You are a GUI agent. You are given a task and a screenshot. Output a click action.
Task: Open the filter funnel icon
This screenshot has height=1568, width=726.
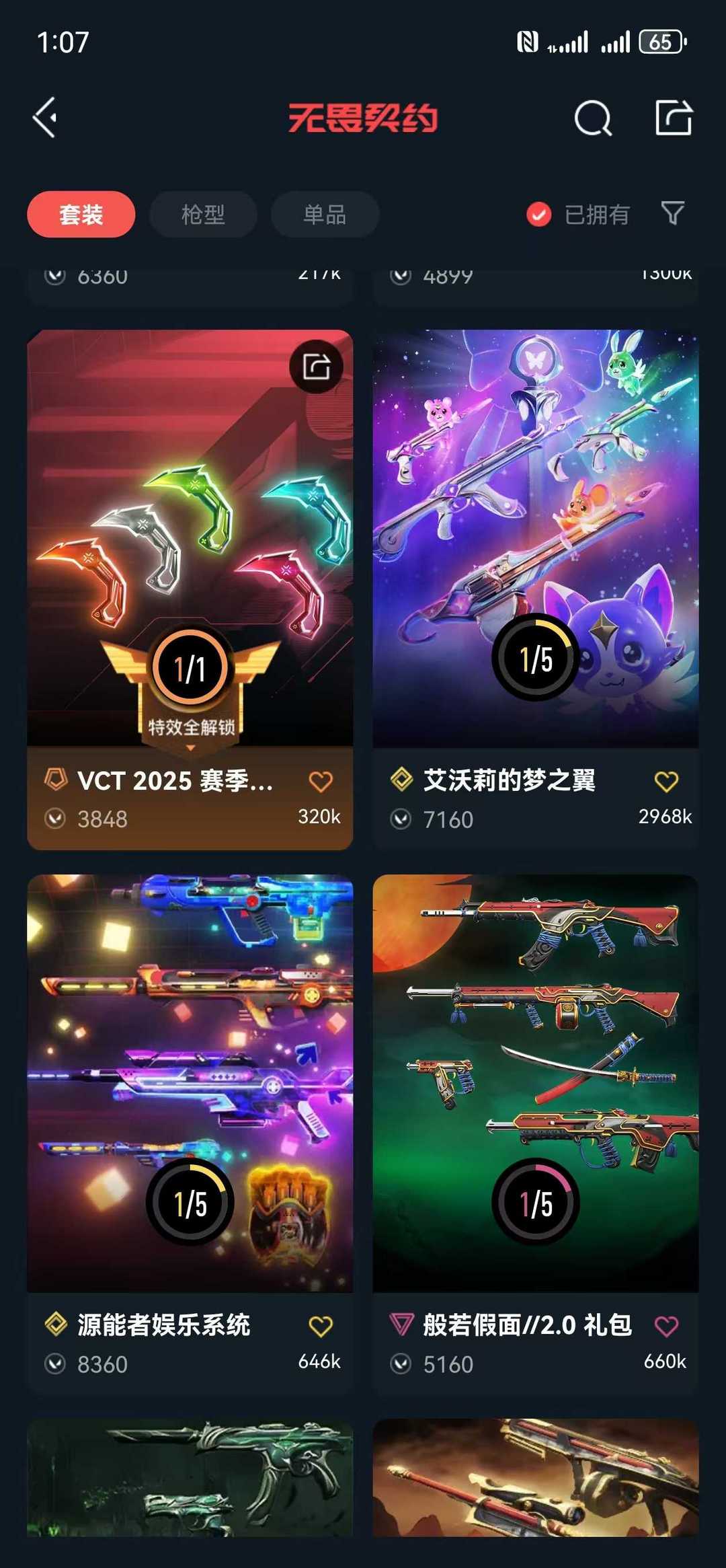(x=672, y=213)
